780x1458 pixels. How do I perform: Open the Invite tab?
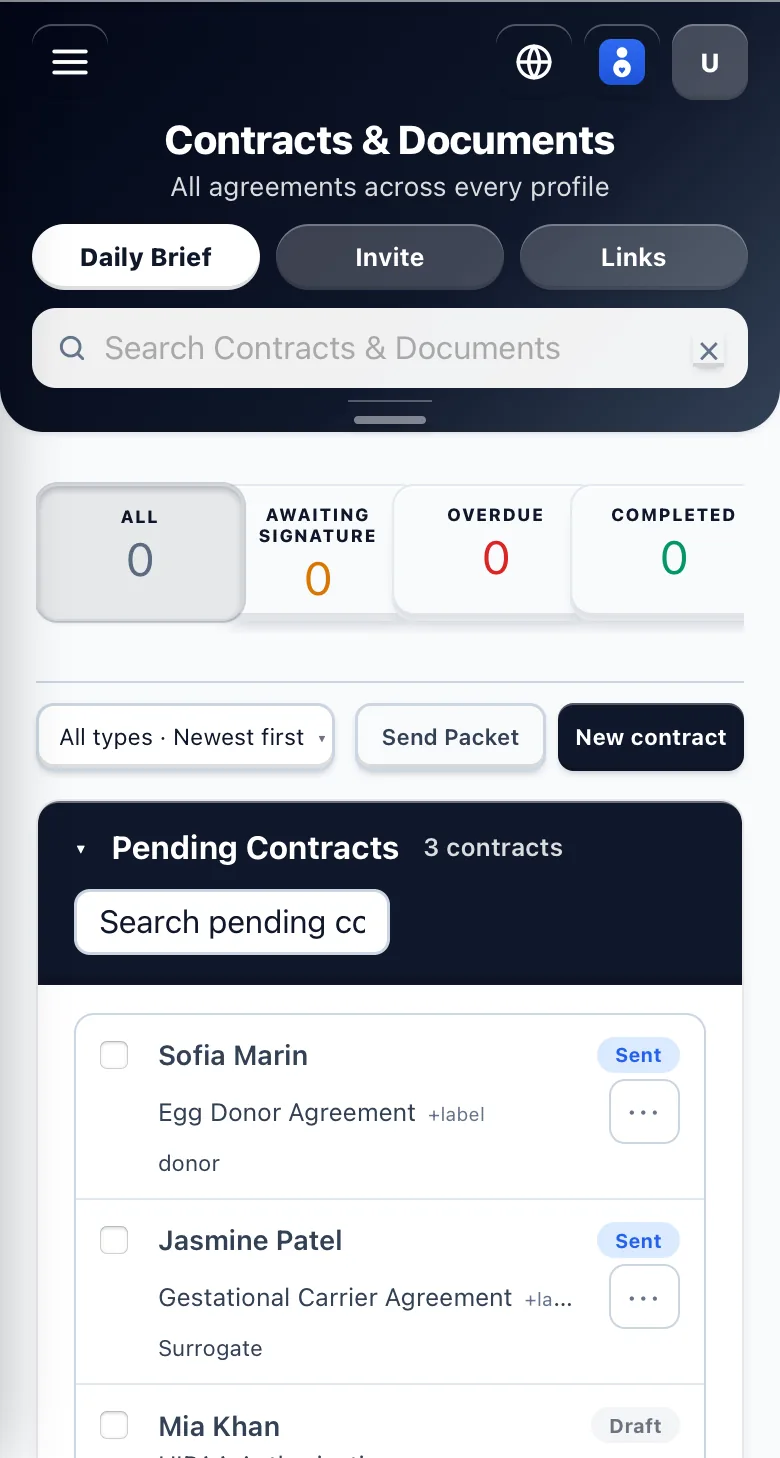coord(390,257)
